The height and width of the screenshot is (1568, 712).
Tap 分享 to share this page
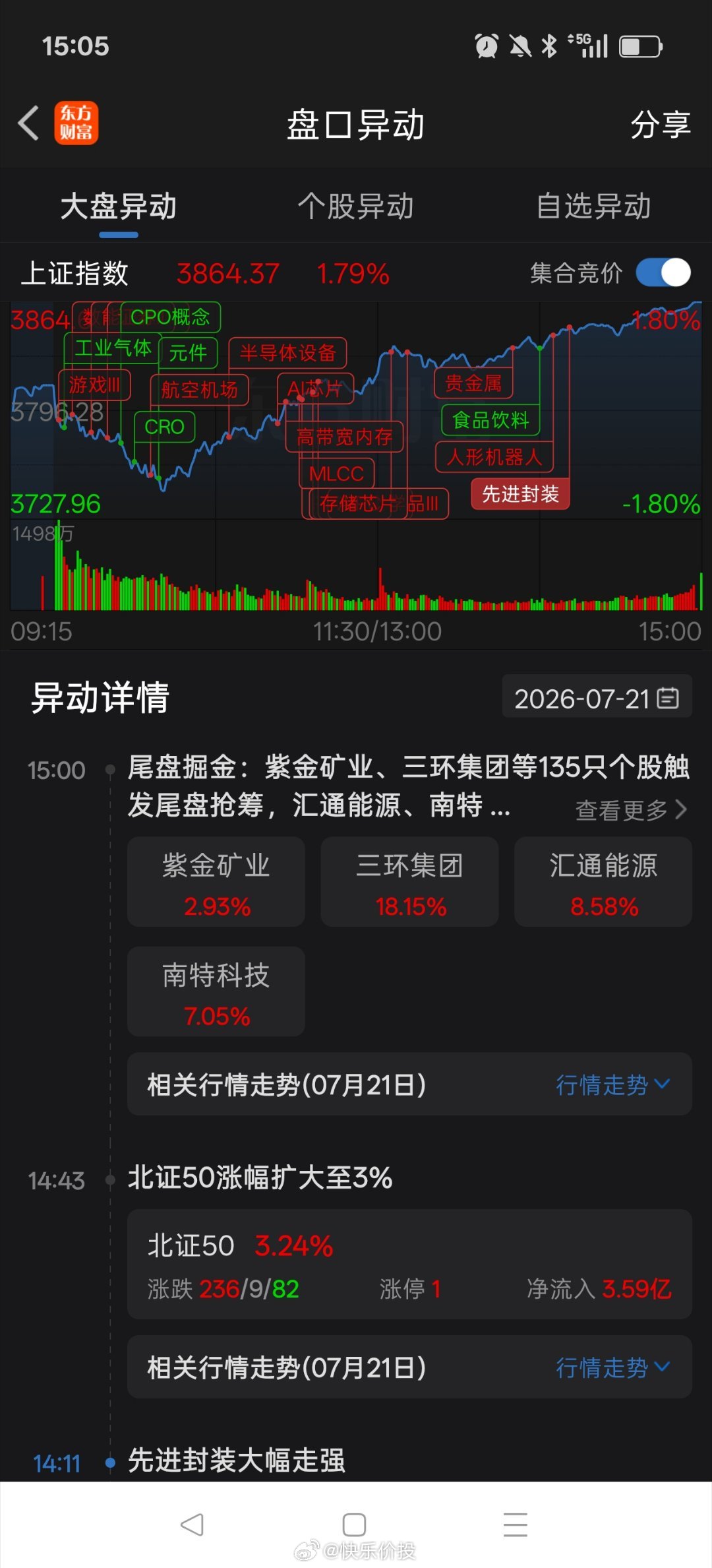[x=660, y=124]
